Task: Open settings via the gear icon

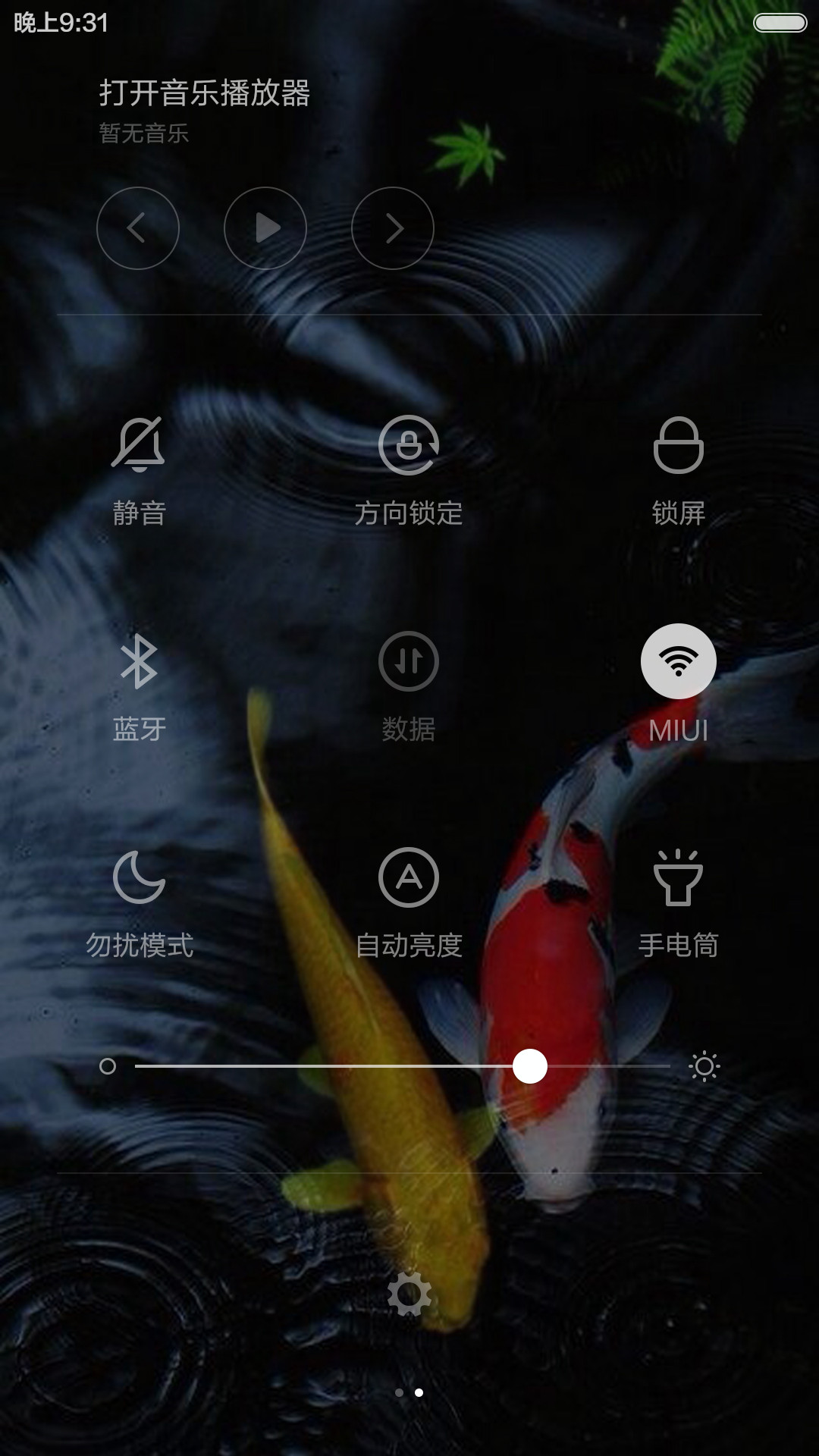Action: coord(409,1294)
